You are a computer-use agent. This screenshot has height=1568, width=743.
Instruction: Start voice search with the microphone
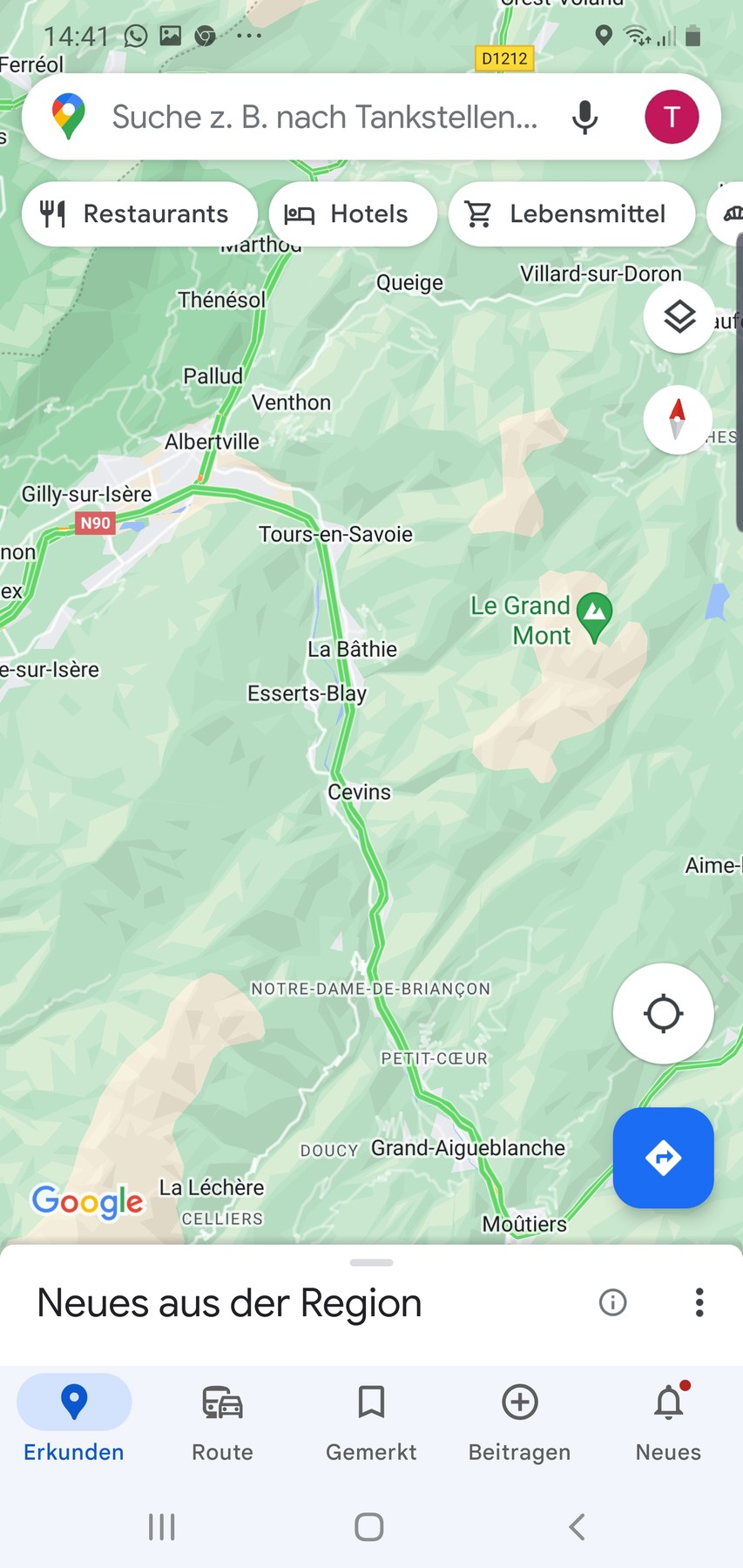pos(584,117)
